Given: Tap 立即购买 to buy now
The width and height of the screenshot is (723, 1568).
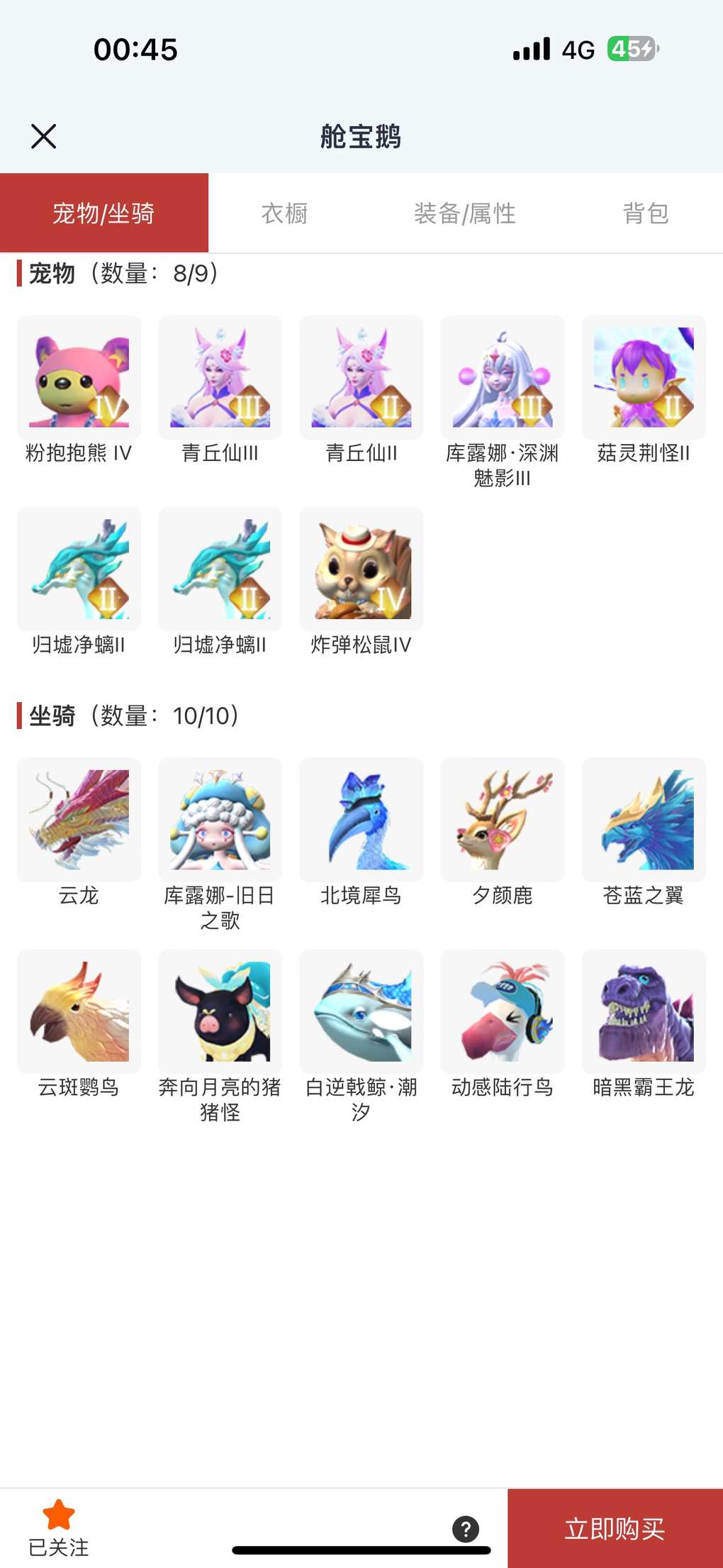Looking at the screenshot, I should tap(615, 1528).
